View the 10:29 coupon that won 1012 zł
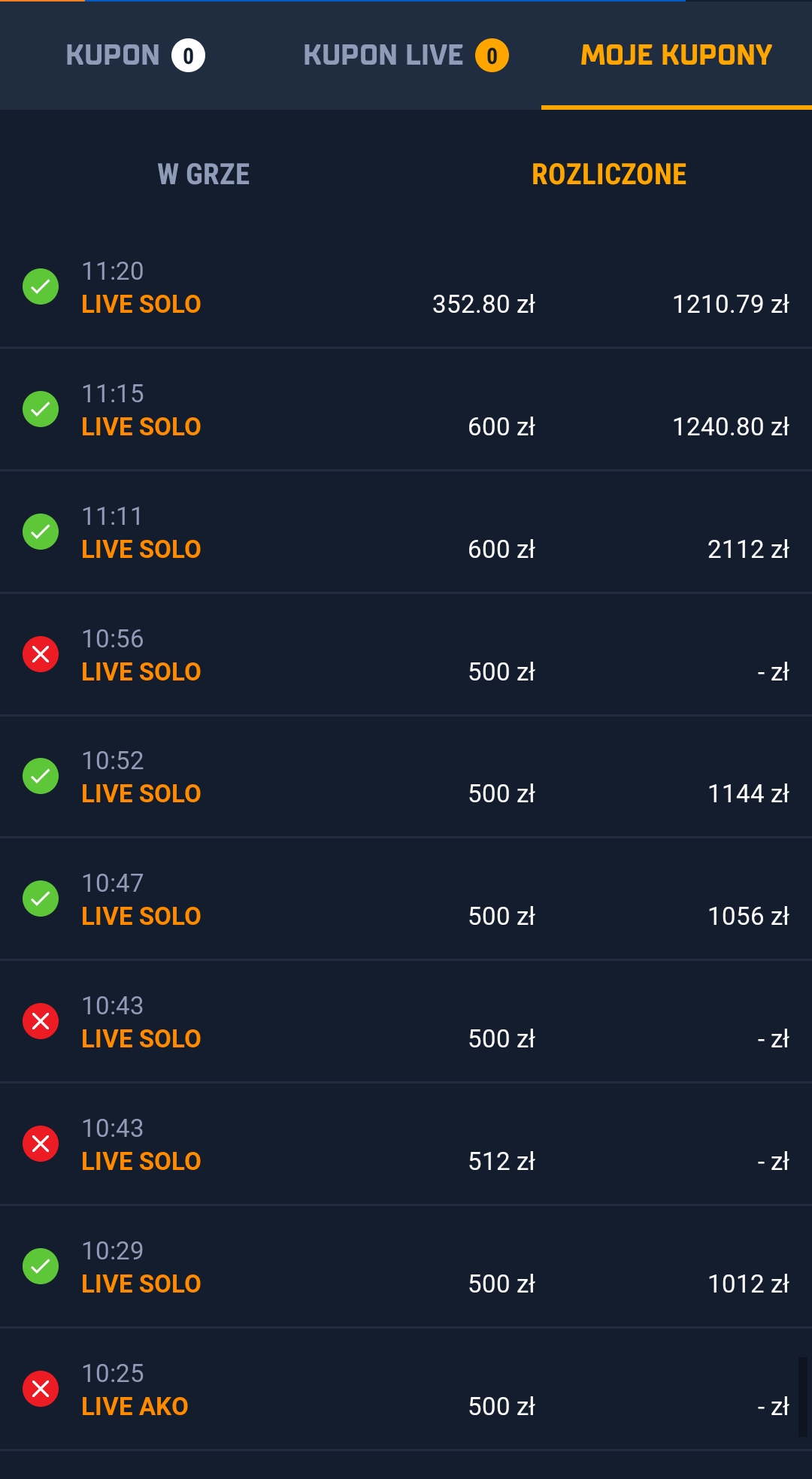Screen dimensions: 812x1479 coord(406,1267)
